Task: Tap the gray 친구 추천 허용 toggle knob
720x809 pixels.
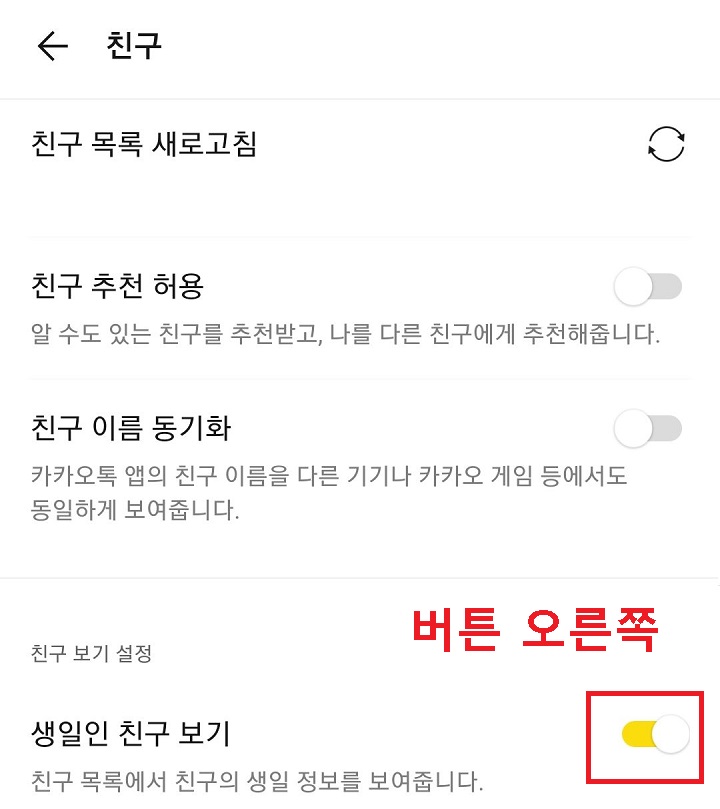Action: pos(634,287)
